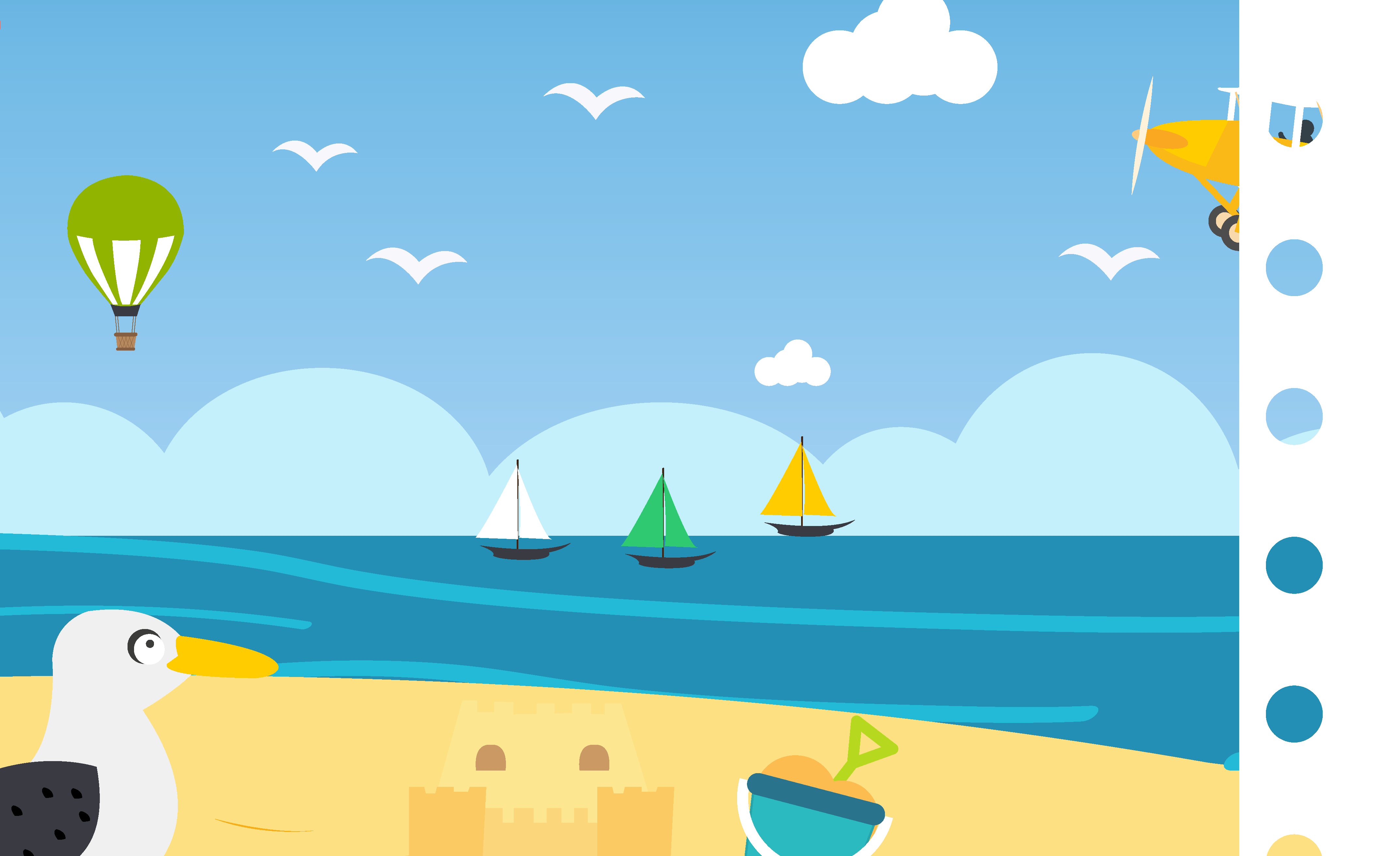Select the sand-colored puzzle piece
1400x856 pixels.
point(1294,847)
